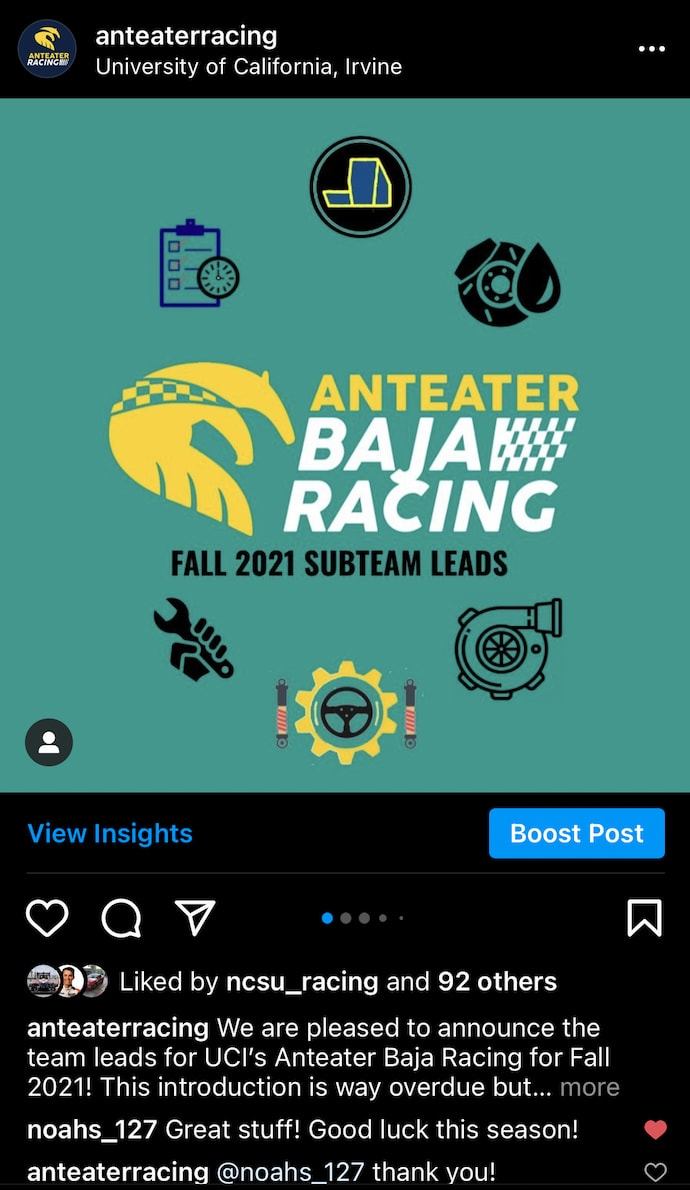Screen dimensions: 690x1190
Task: Open the post overflow menu
Action: tap(651, 49)
